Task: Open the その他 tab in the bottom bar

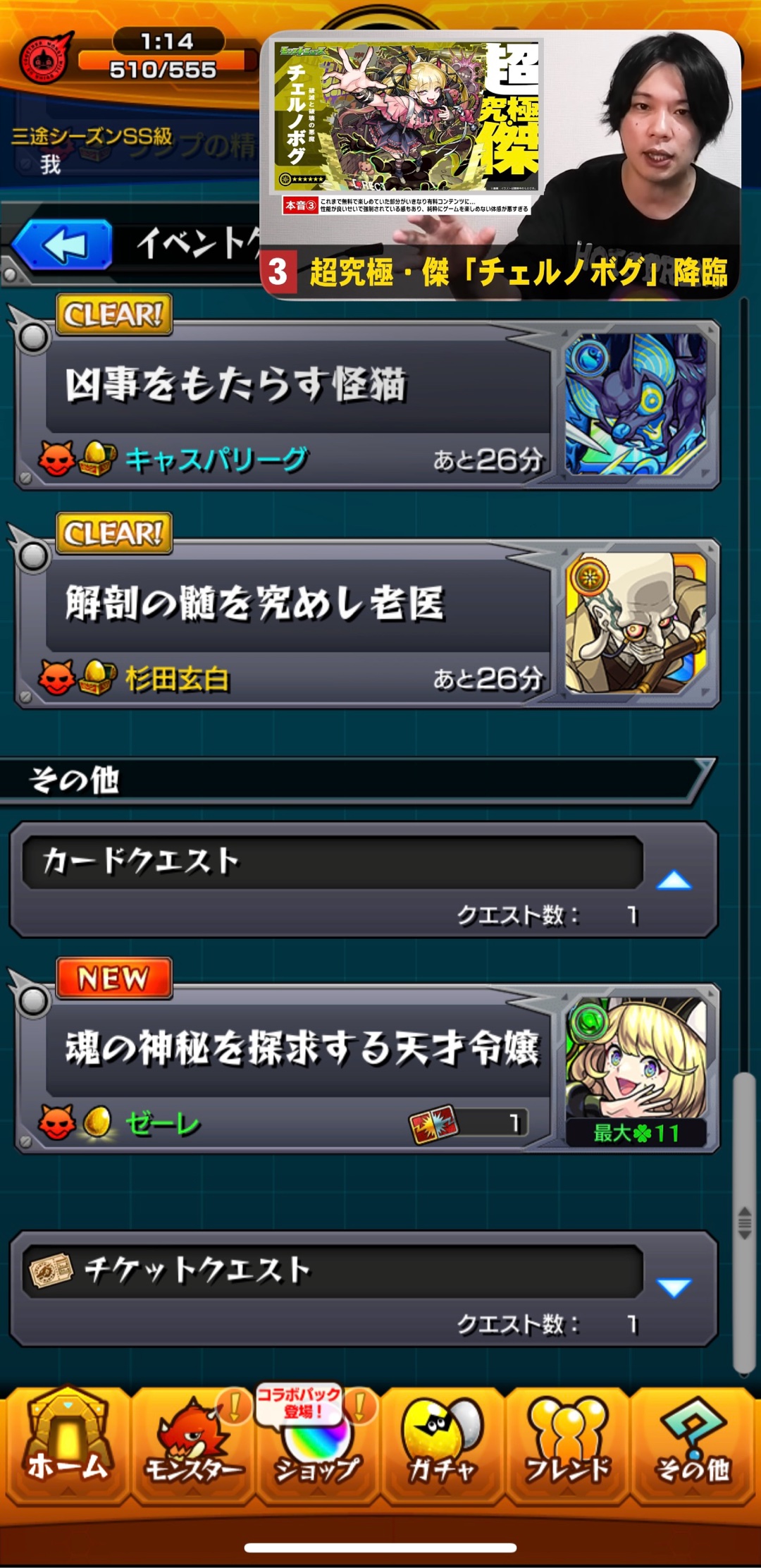Action: (x=692, y=1445)
